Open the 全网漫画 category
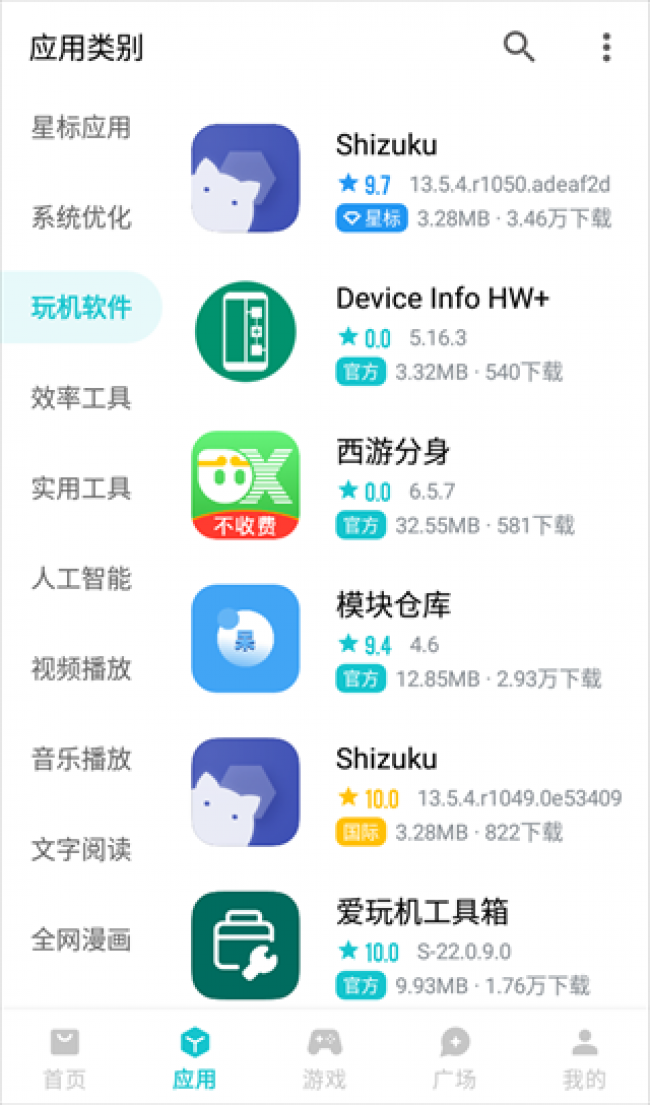The height and width of the screenshot is (1105, 650). pos(81,940)
